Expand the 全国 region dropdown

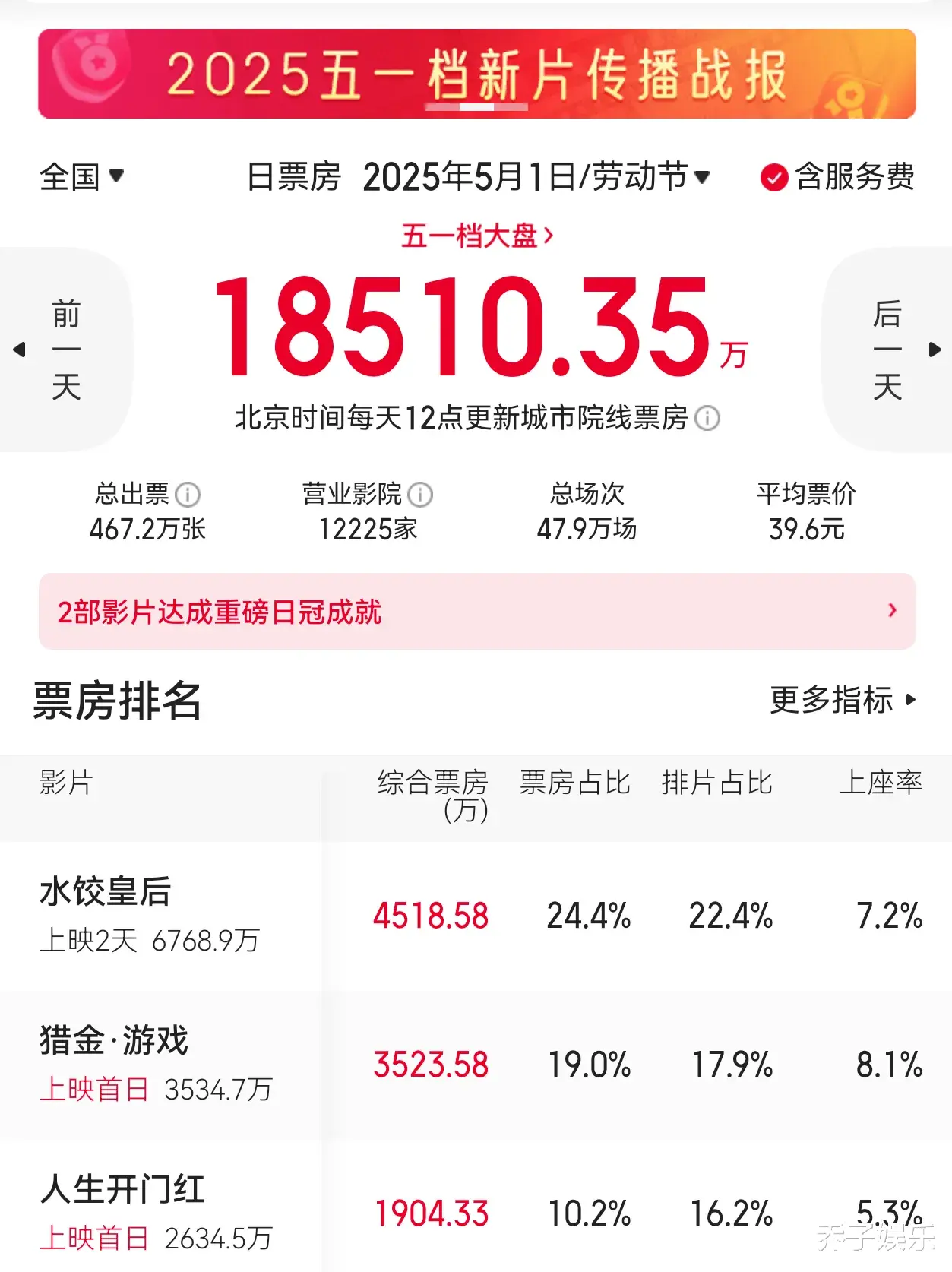(x=81, y=177)
